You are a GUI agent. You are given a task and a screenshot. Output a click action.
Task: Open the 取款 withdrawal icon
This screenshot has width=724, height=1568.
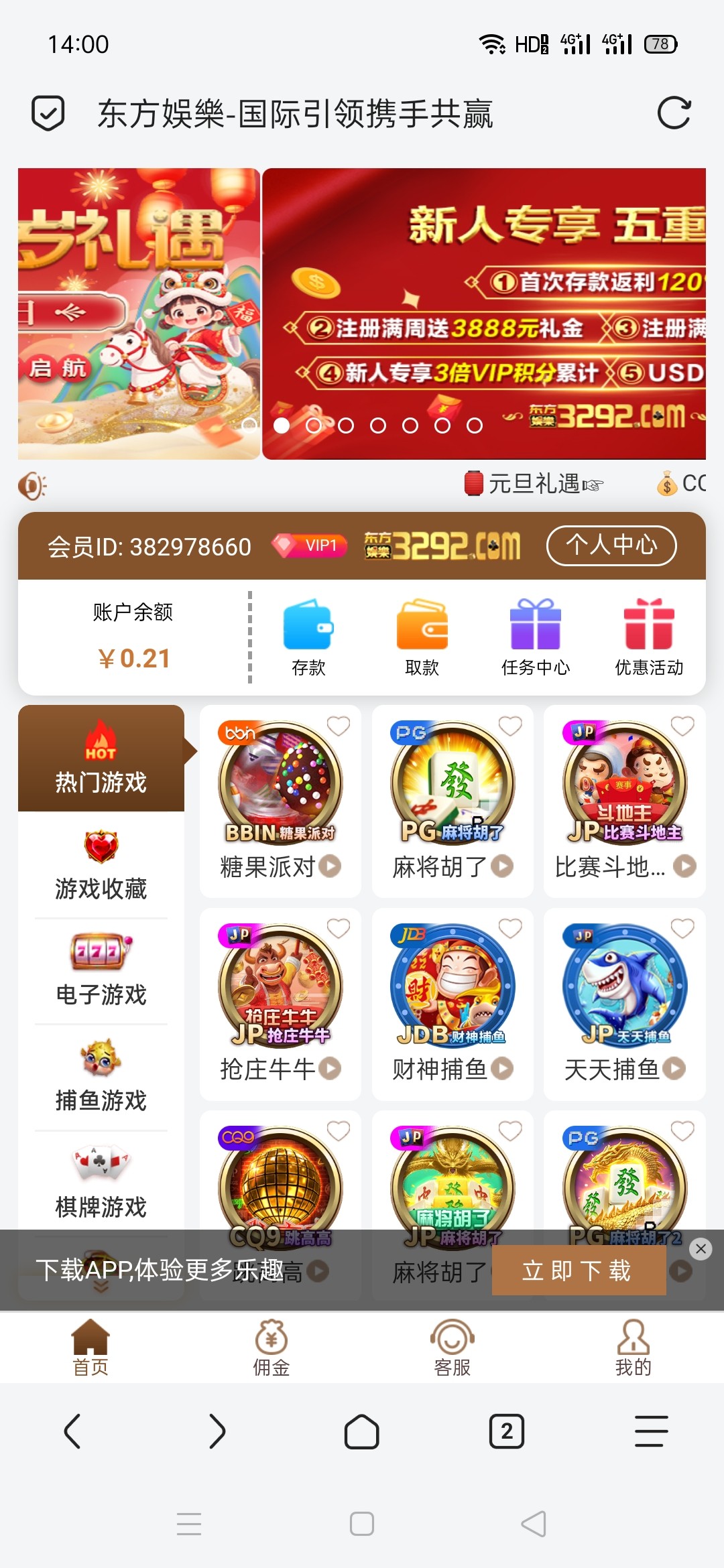pos(422,630)
